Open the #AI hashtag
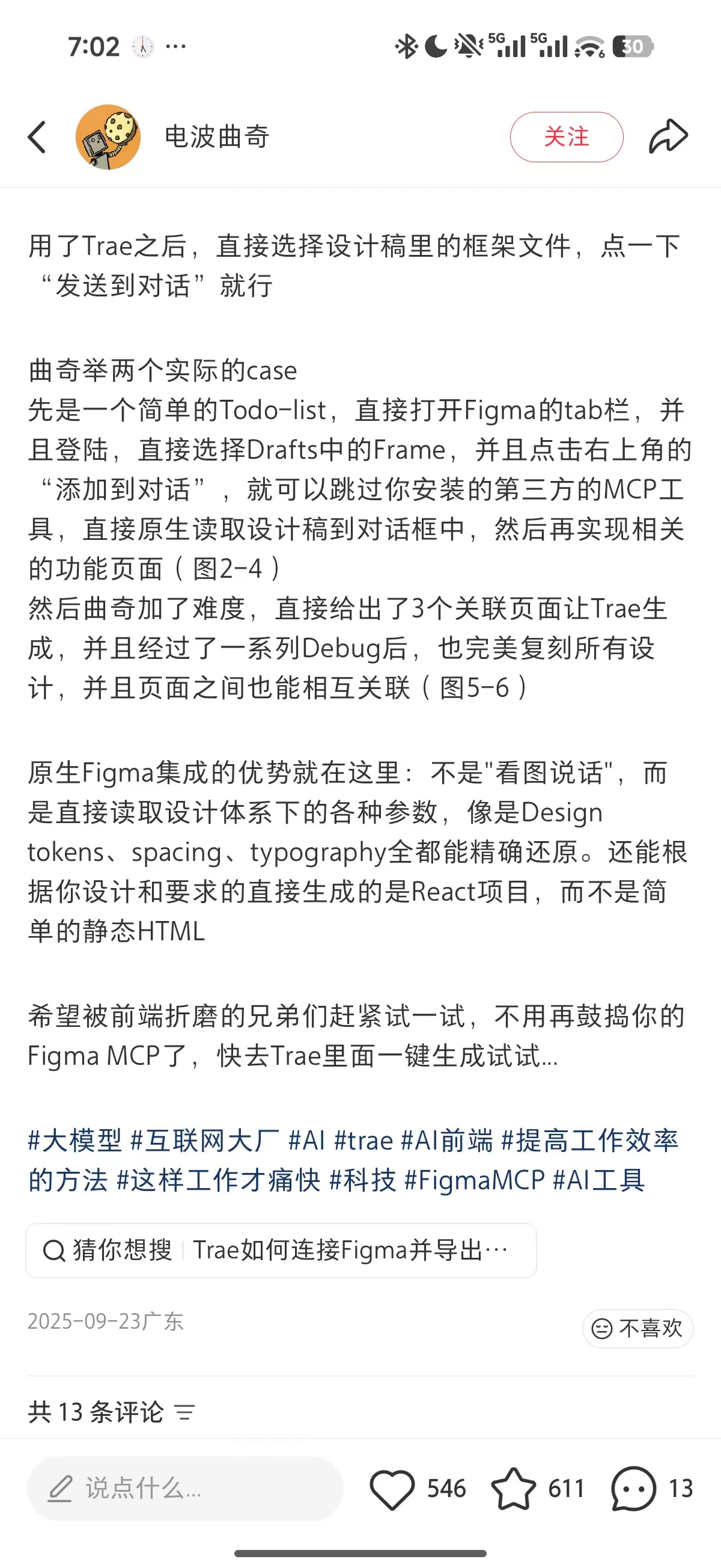The image size is (721, 1568). [x=306, y=1140]
